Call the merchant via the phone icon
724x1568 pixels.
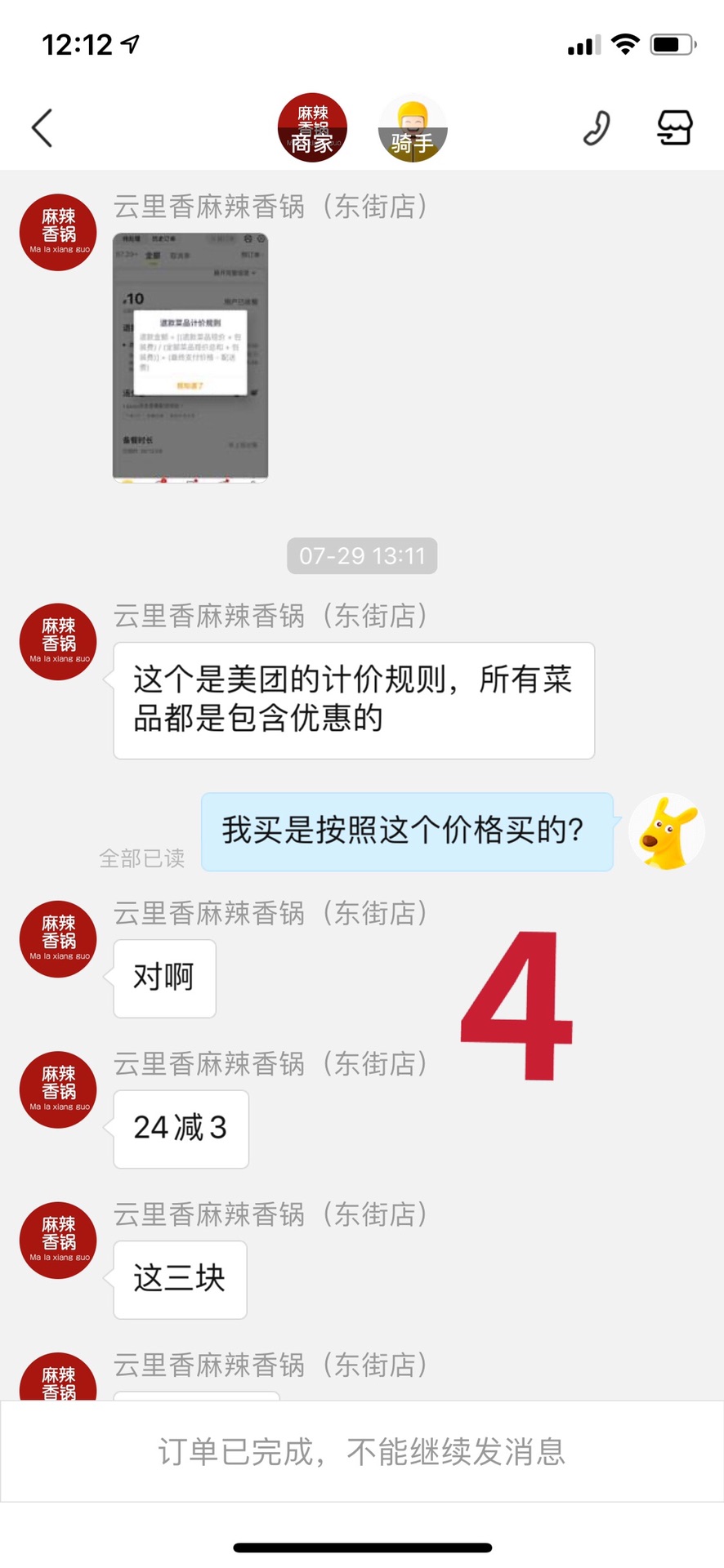[x=597, y=128]
